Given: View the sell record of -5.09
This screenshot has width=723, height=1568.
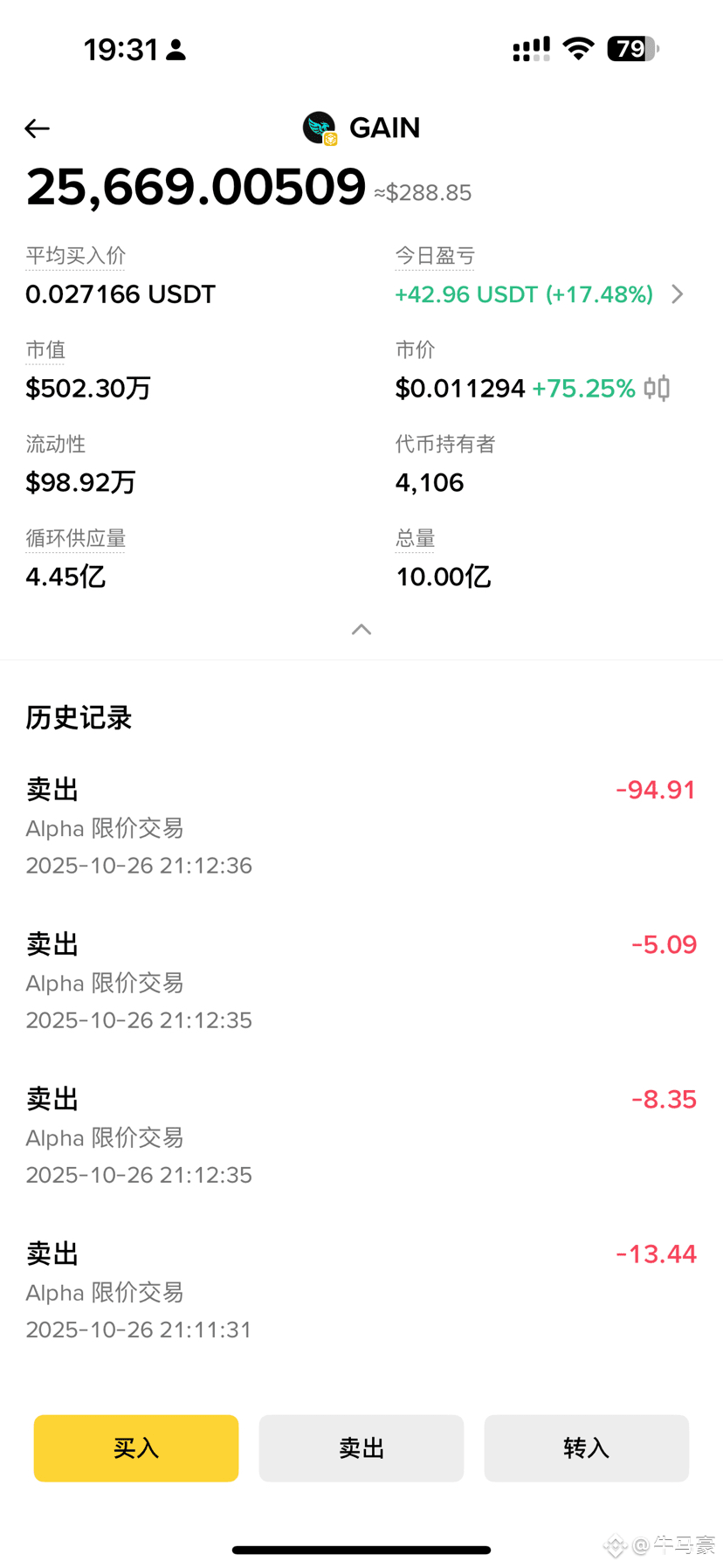Looking at the screenshot, I should pyautogui.click(x=361, y=981).
